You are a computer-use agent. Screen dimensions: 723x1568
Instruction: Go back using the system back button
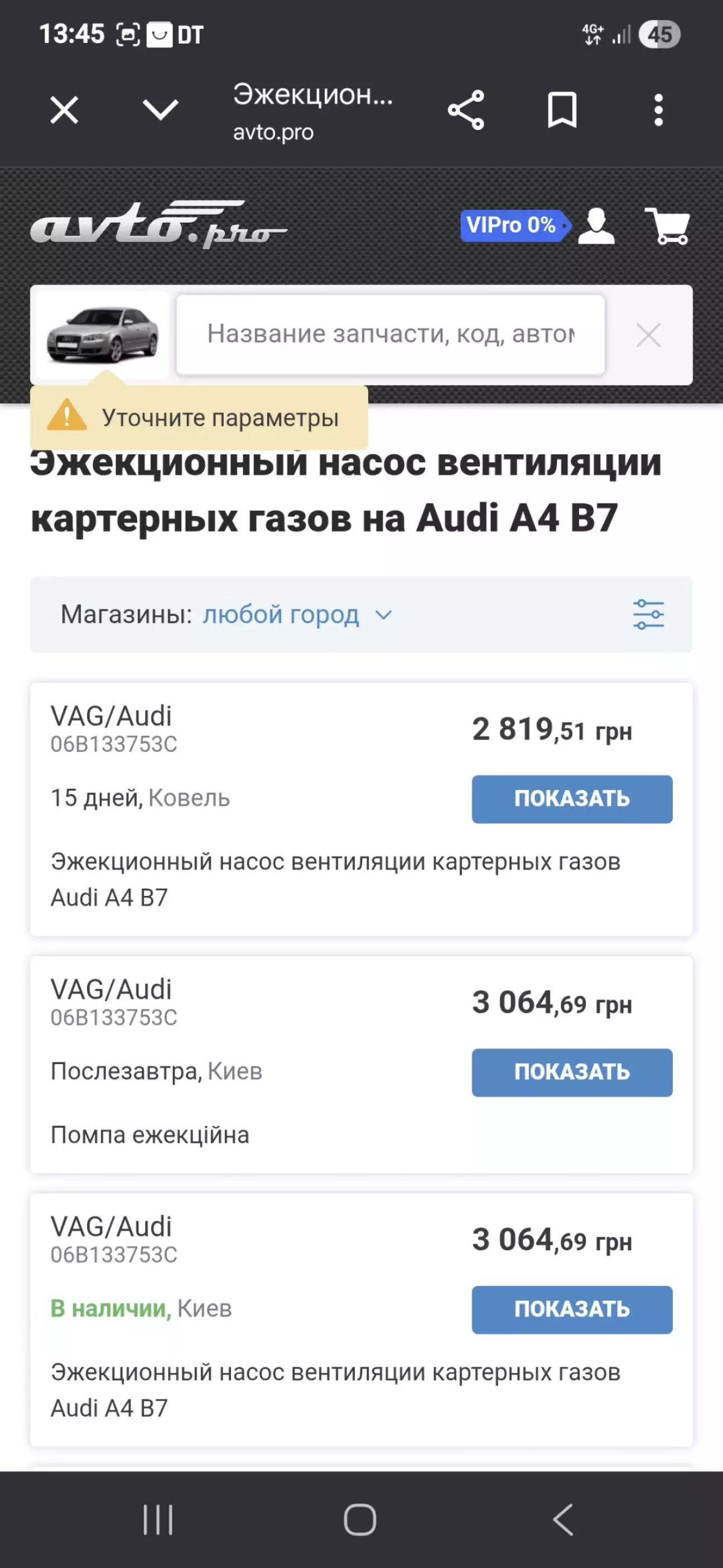click(x=563, y=1519)
